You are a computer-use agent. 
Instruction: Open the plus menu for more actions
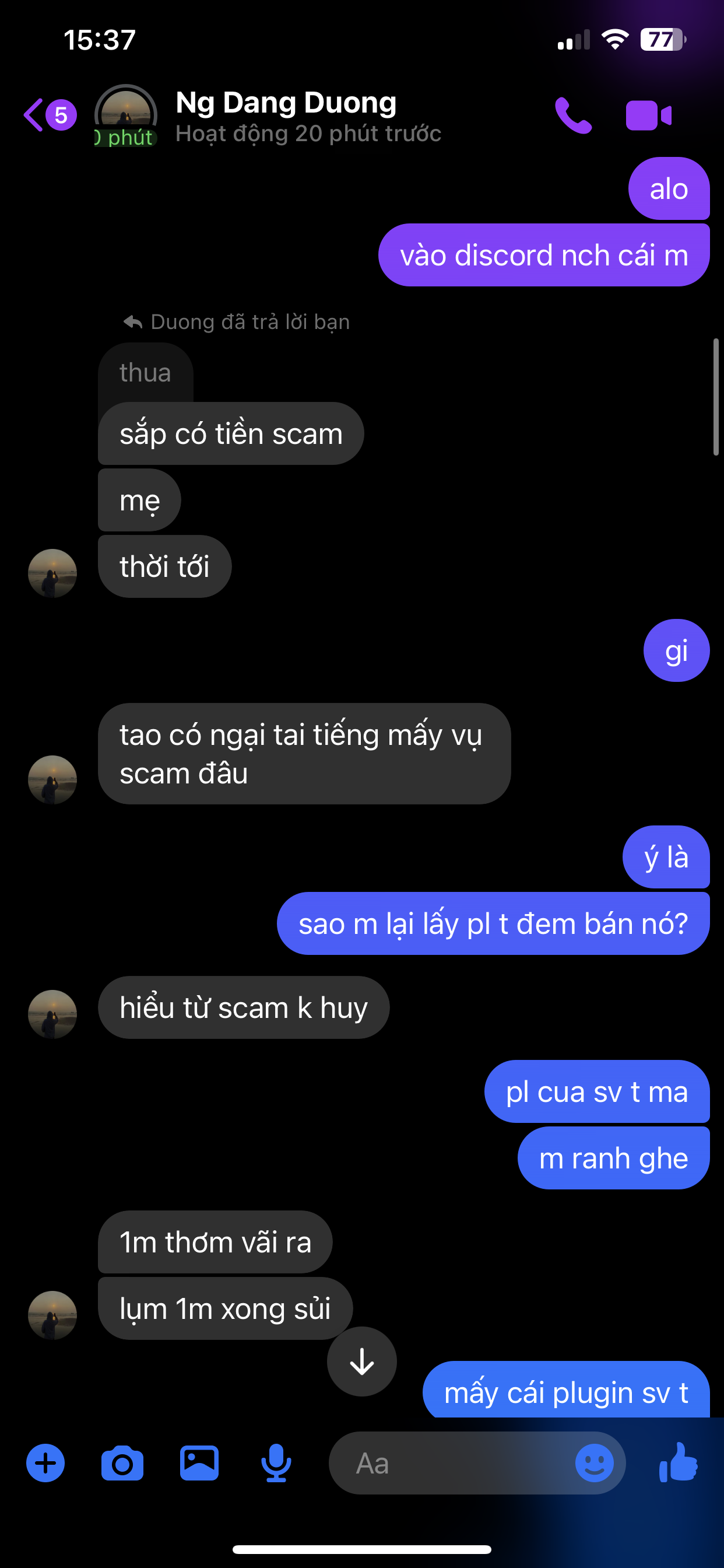(45, 1462)
